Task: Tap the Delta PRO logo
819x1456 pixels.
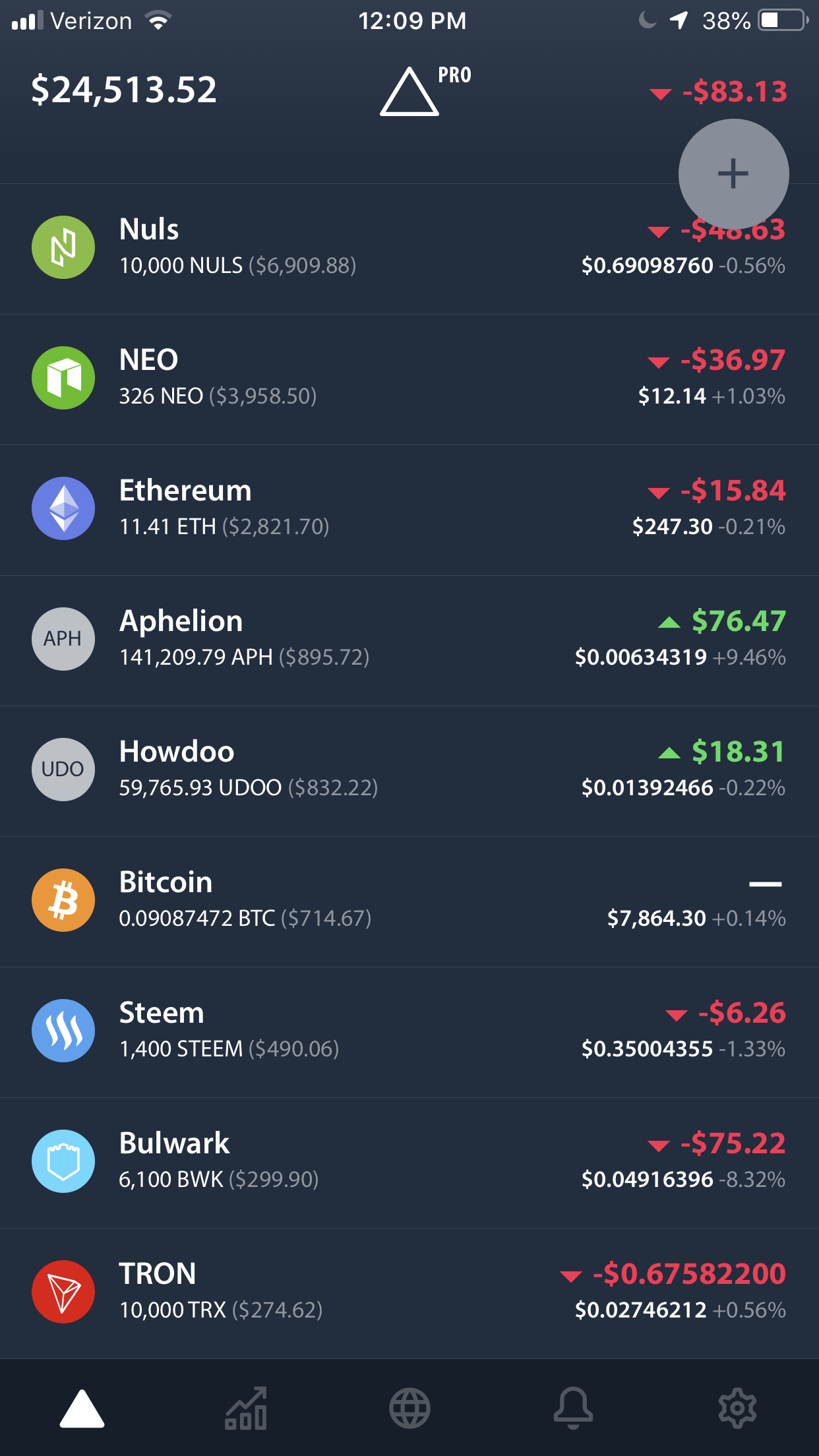Action: (422, 91)
